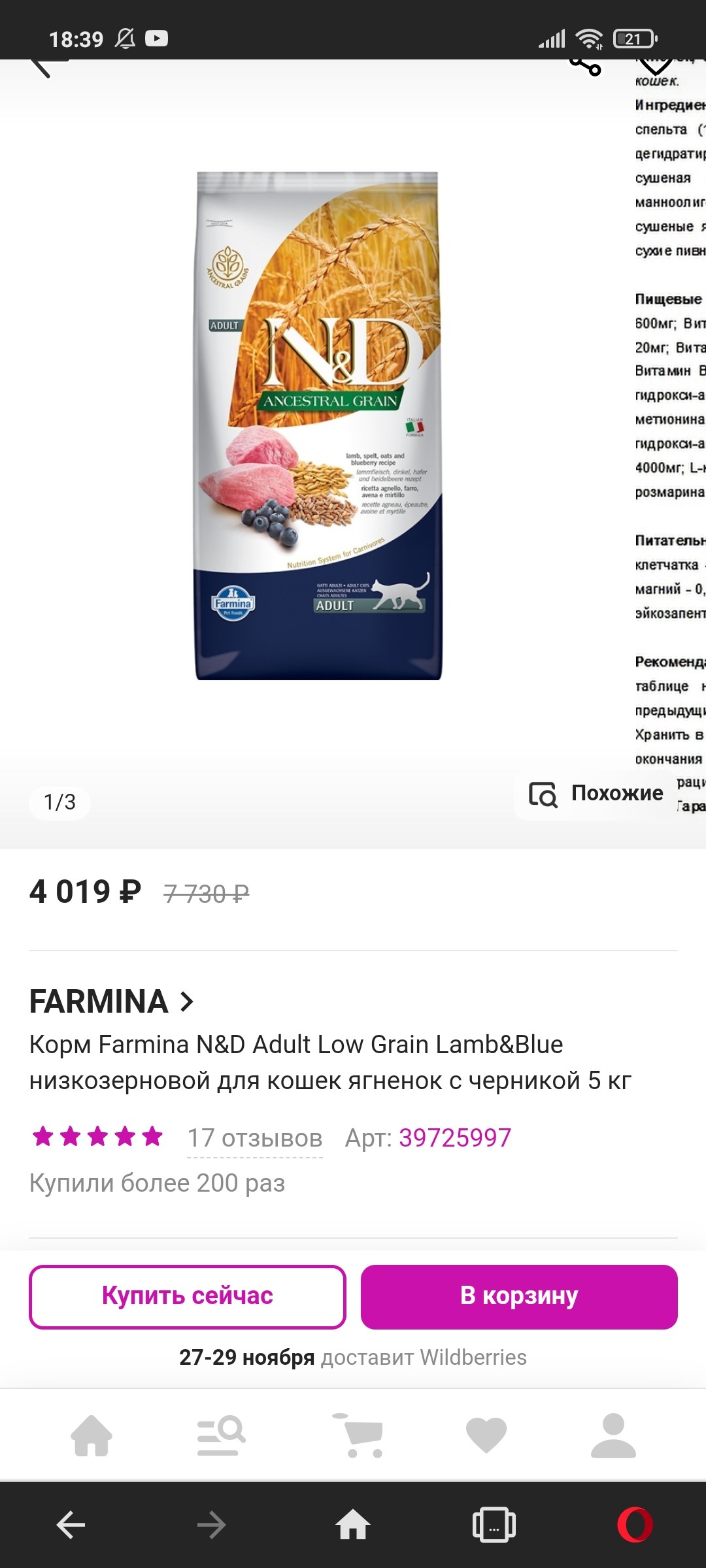
Task: Add product to favorites with the heart
Action: (x=656, y=66)
